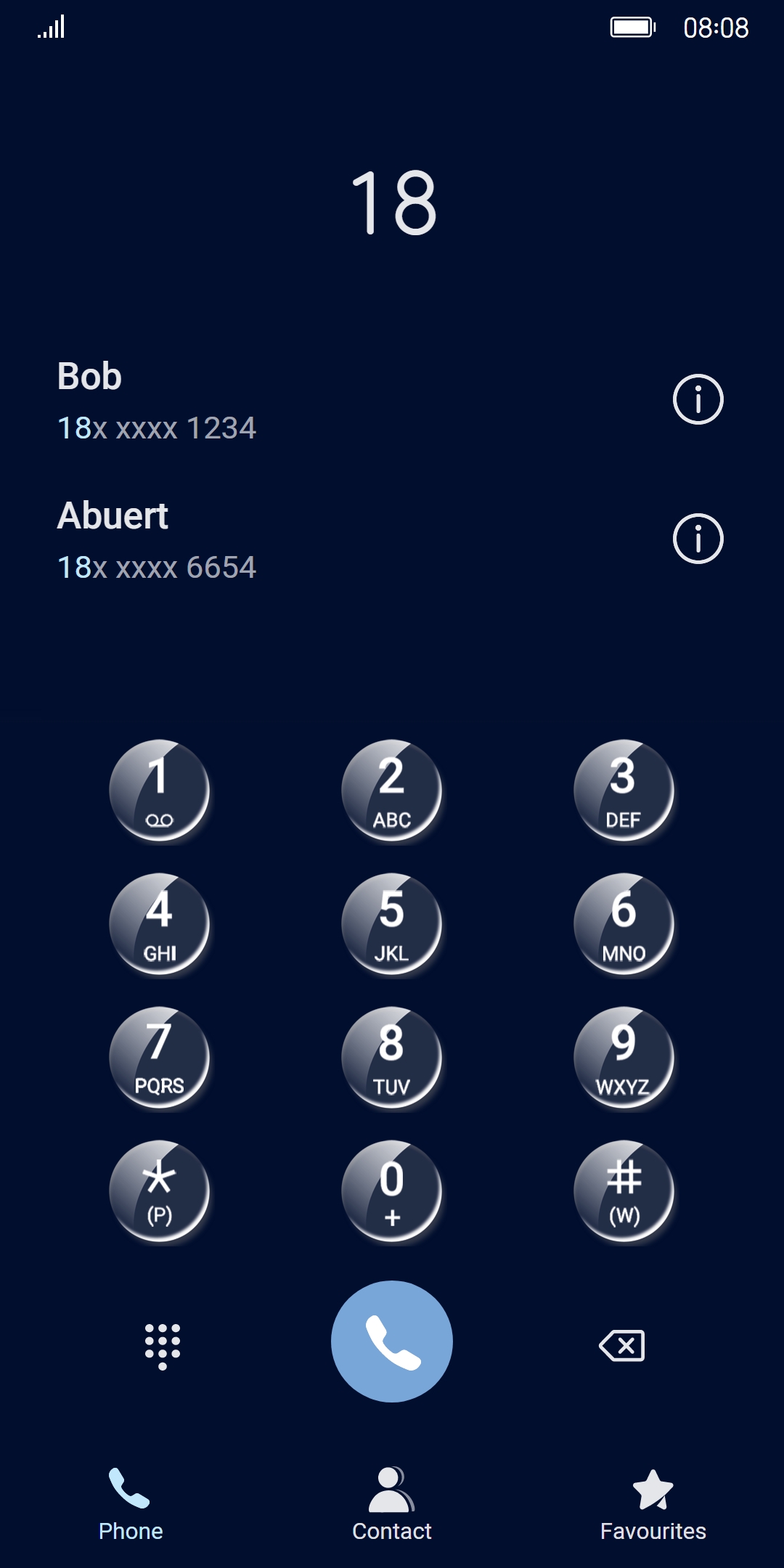This screenshot has width=784, height=1568.
Task: Hide the dial pad
Action: [x=163, y=1346]
